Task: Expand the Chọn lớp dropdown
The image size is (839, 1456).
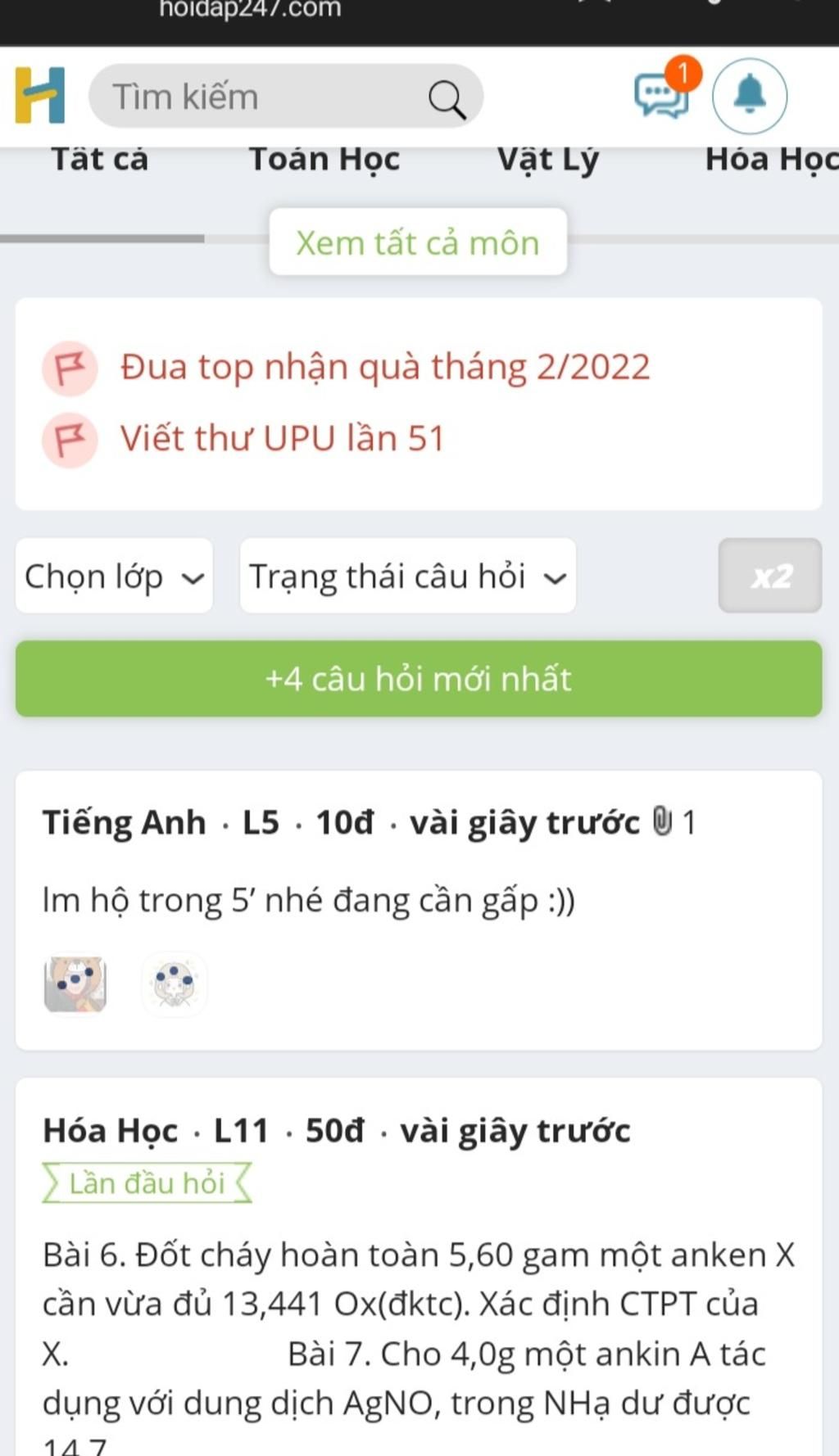Action: click(x=114, y=576)
